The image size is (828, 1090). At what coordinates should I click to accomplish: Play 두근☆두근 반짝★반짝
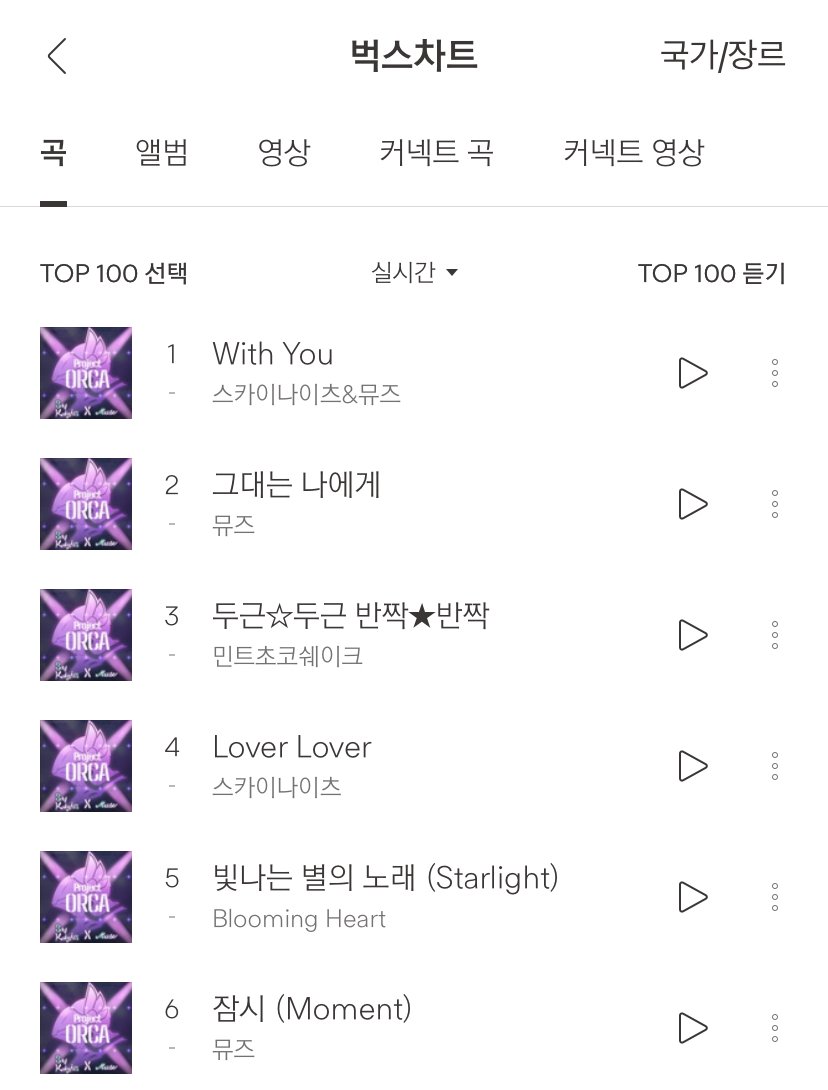pyautogui.click(x=692, y=635)
